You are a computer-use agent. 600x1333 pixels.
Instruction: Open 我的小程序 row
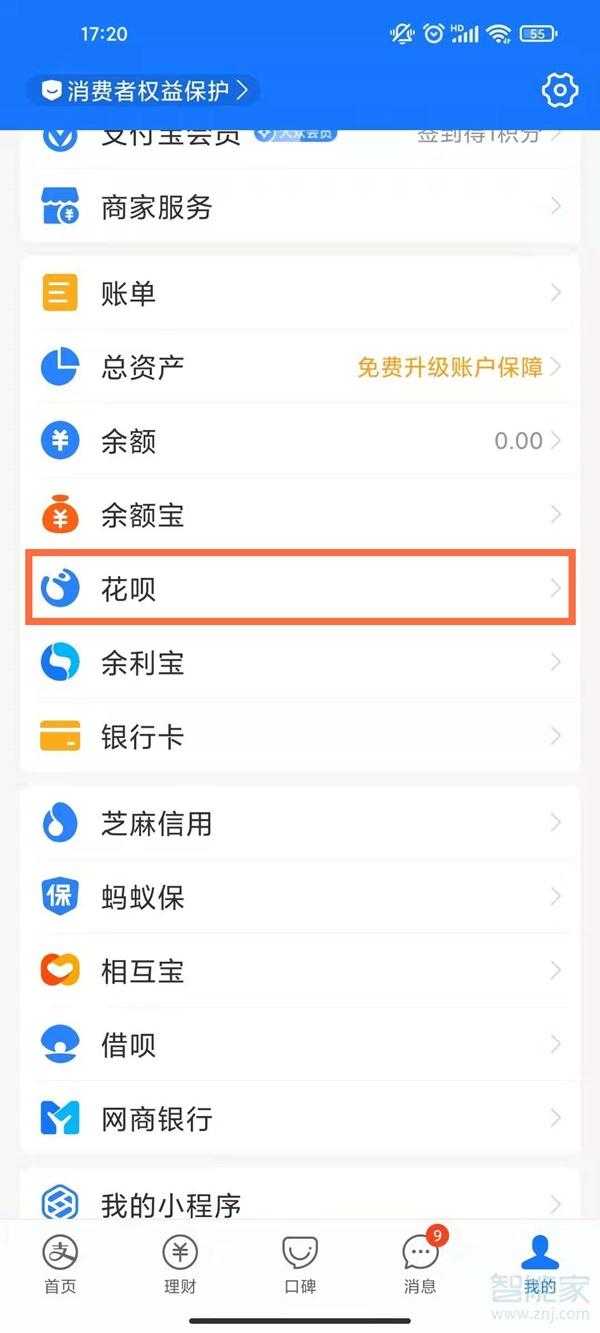pyautogui.click(x=300, y=1203)
